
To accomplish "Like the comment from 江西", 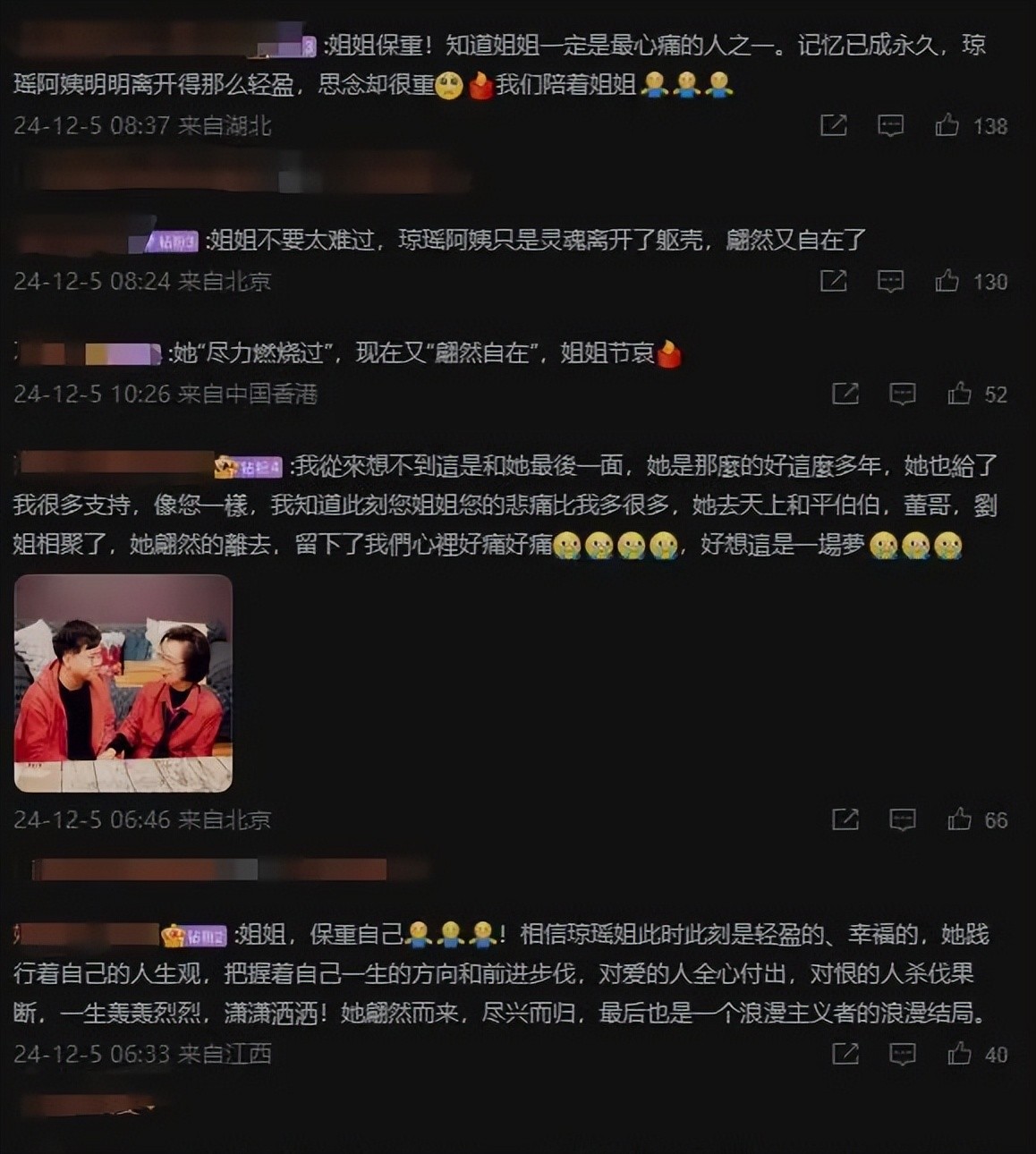I will (959, 1054).
